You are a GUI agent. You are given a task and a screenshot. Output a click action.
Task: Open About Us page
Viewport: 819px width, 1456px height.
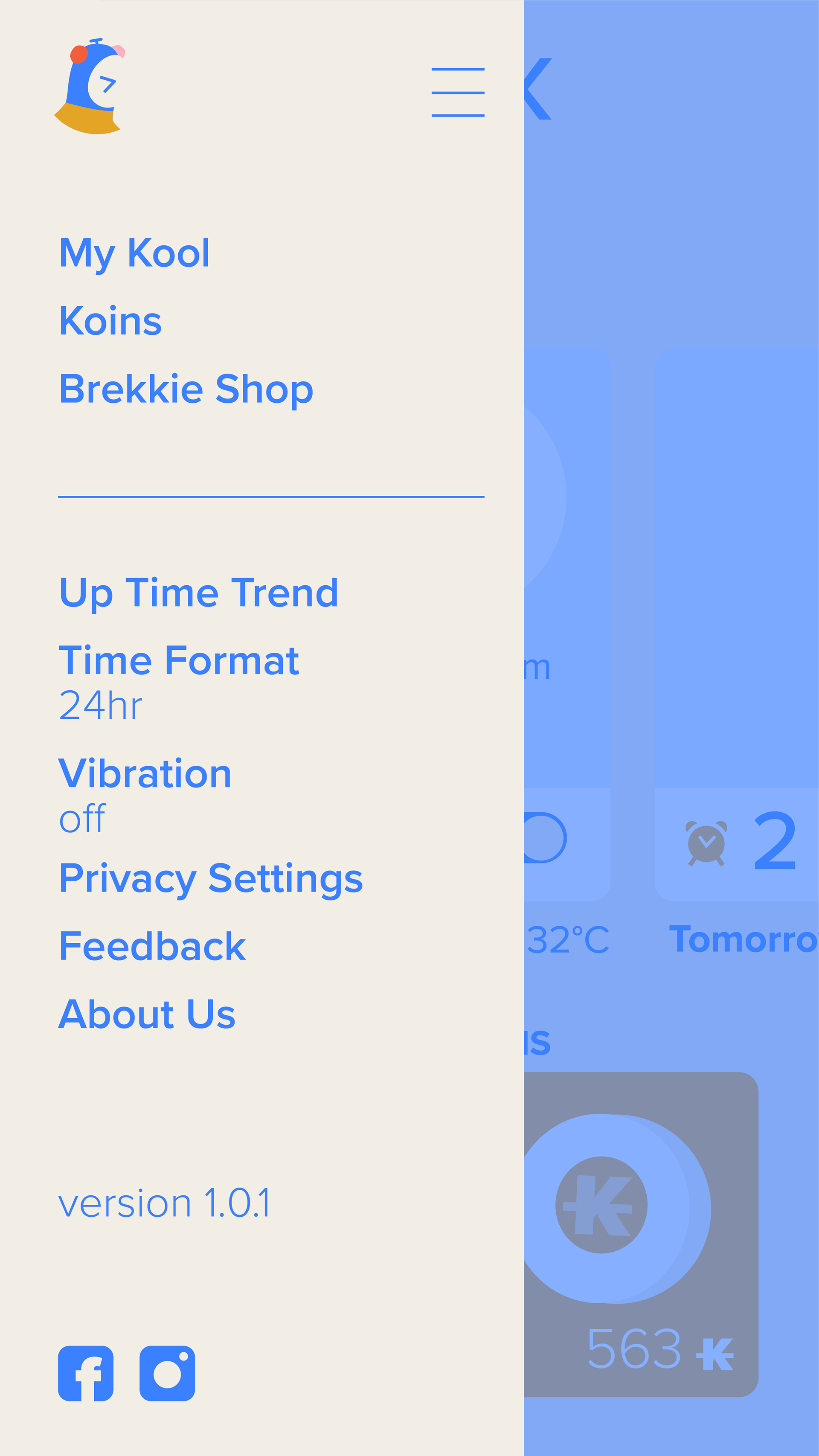point(147,1014)
